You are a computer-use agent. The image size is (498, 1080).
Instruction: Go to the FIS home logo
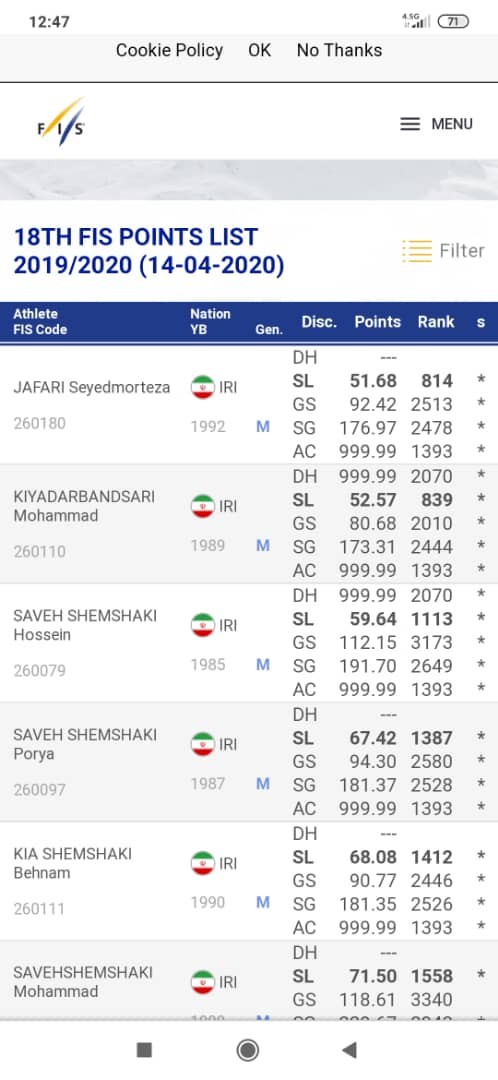tap(61, 122)
